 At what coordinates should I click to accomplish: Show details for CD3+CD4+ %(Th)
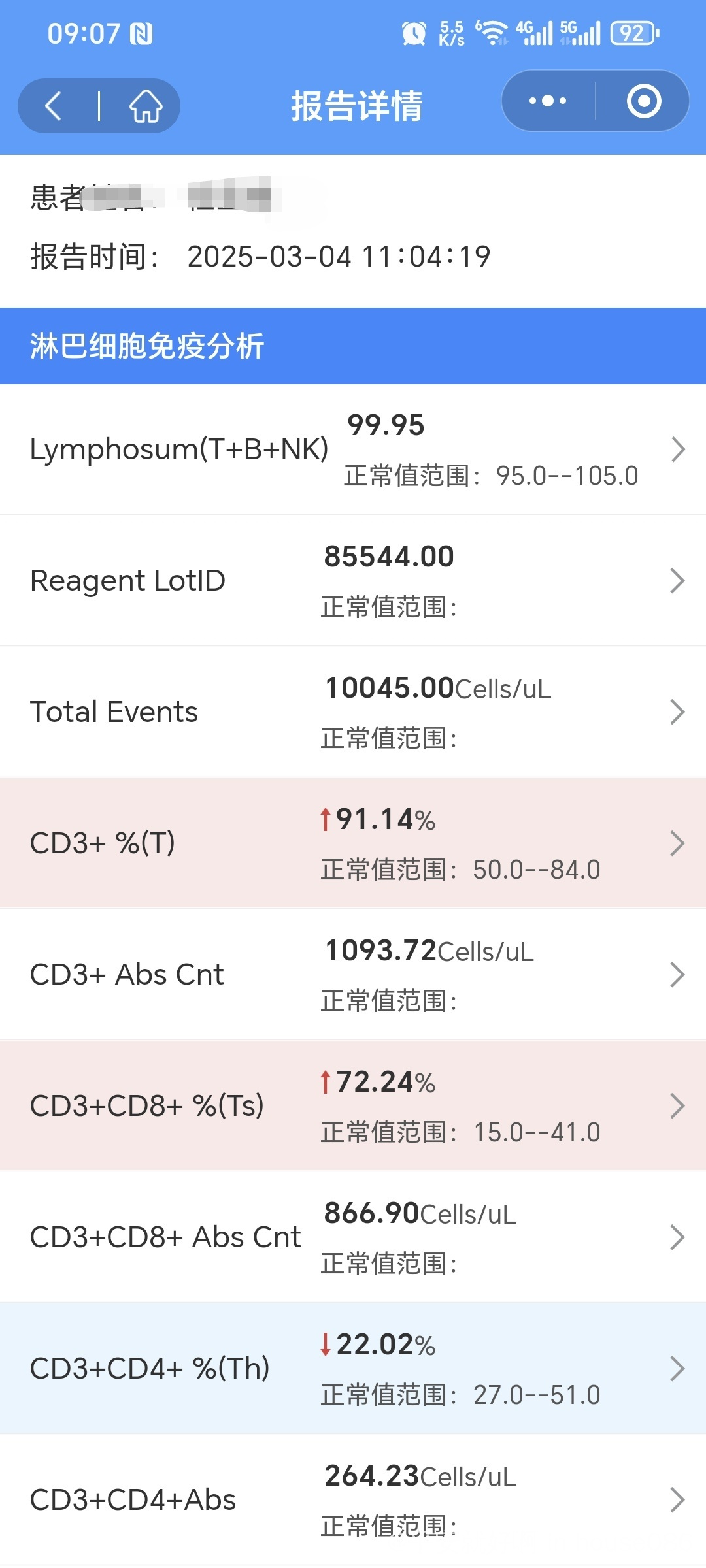pos(353,1369)
